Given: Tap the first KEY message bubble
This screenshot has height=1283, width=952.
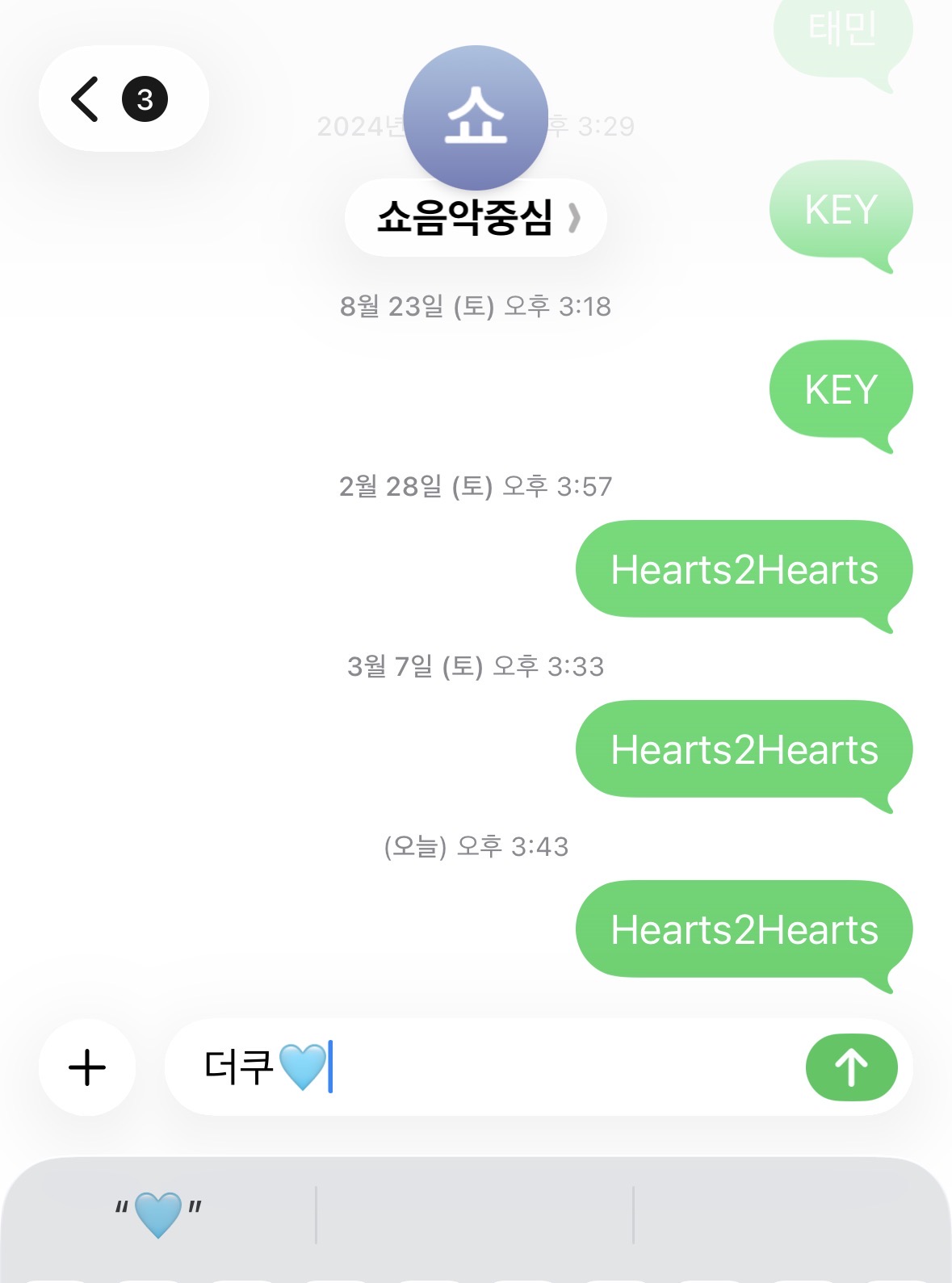Looking at the screenshot, I should point(840,208).
